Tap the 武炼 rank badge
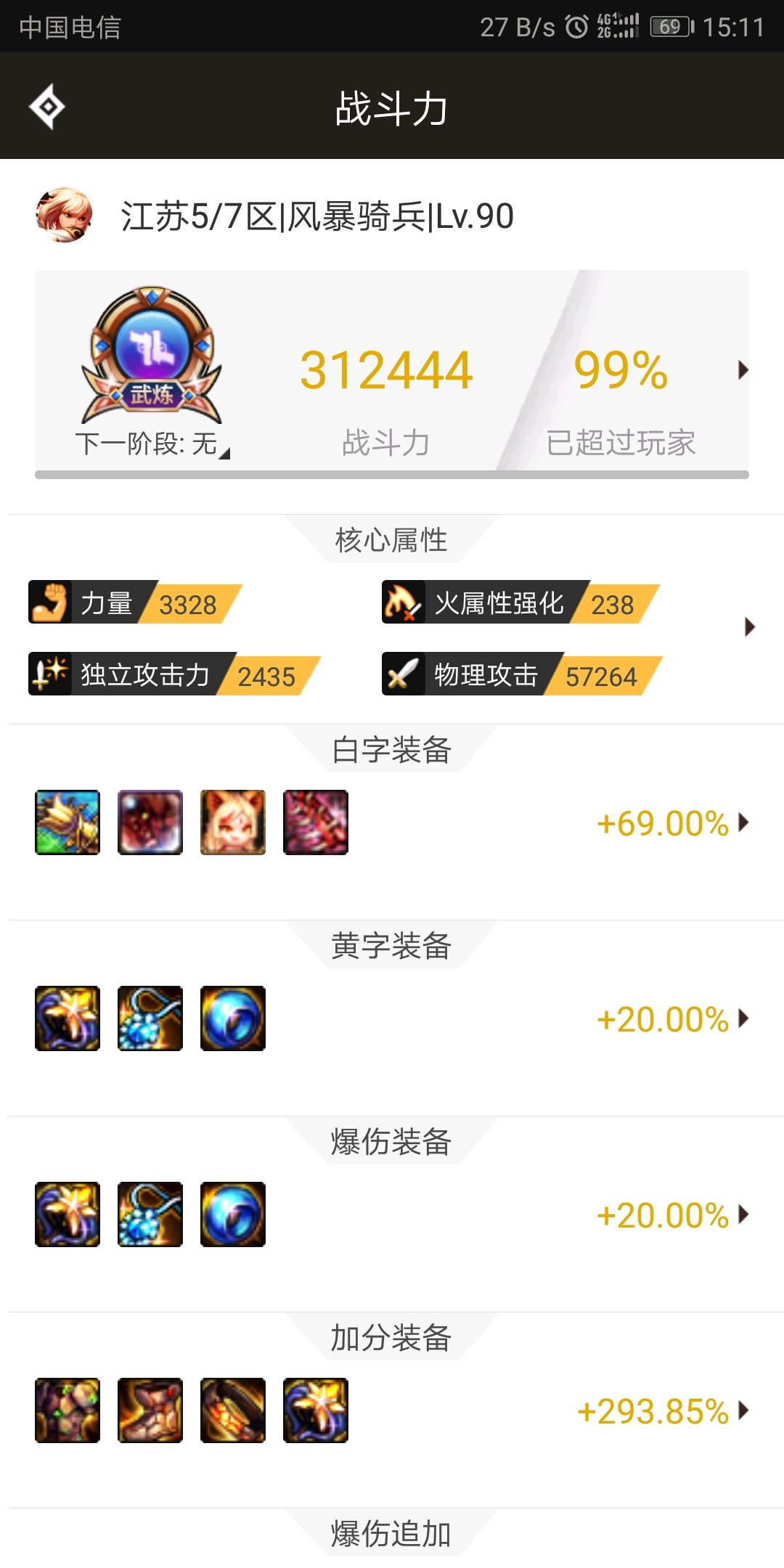This screenshot has height=1568, width=784. tap(152, 355)
